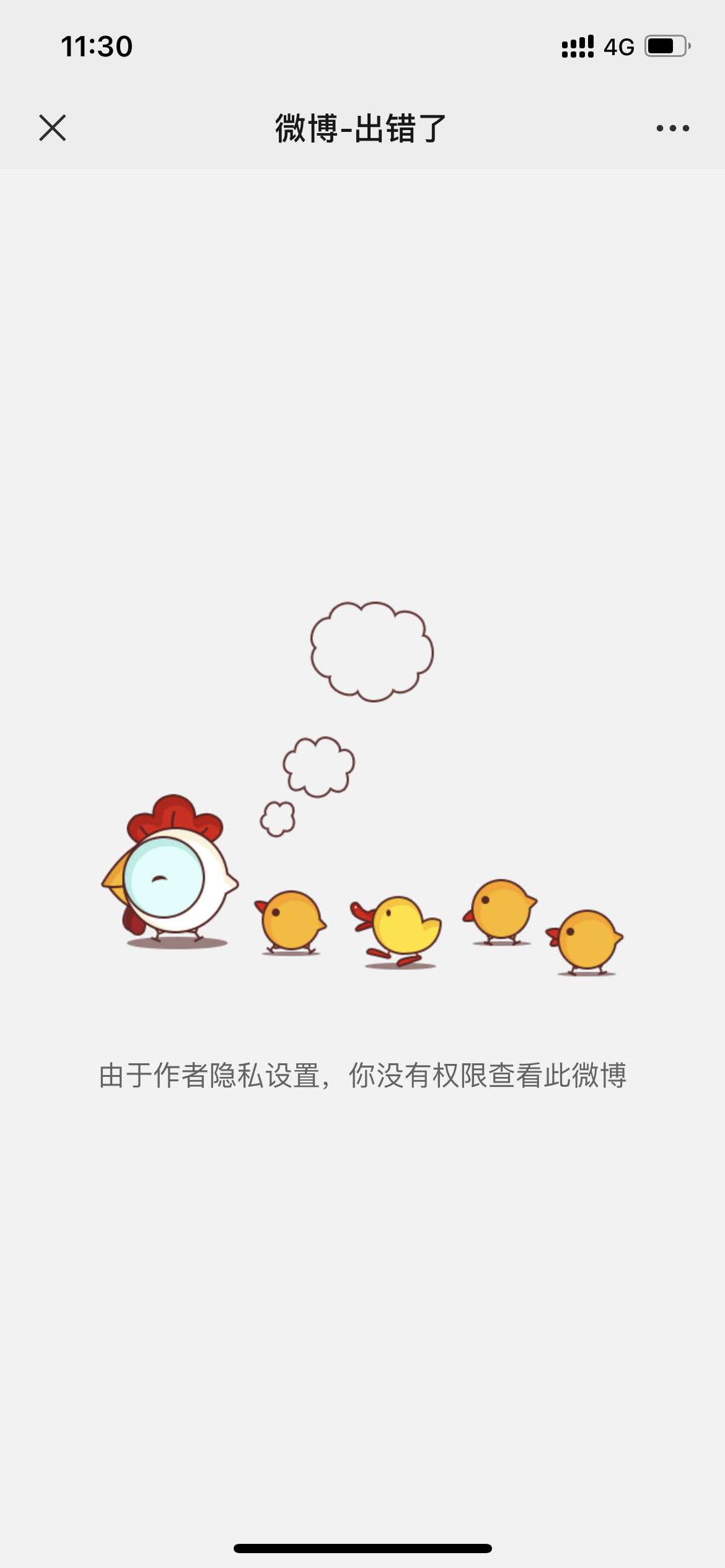Screen dimensions: 725x1568
Task: Close the Weibo error page
Action: pos(53,128)
